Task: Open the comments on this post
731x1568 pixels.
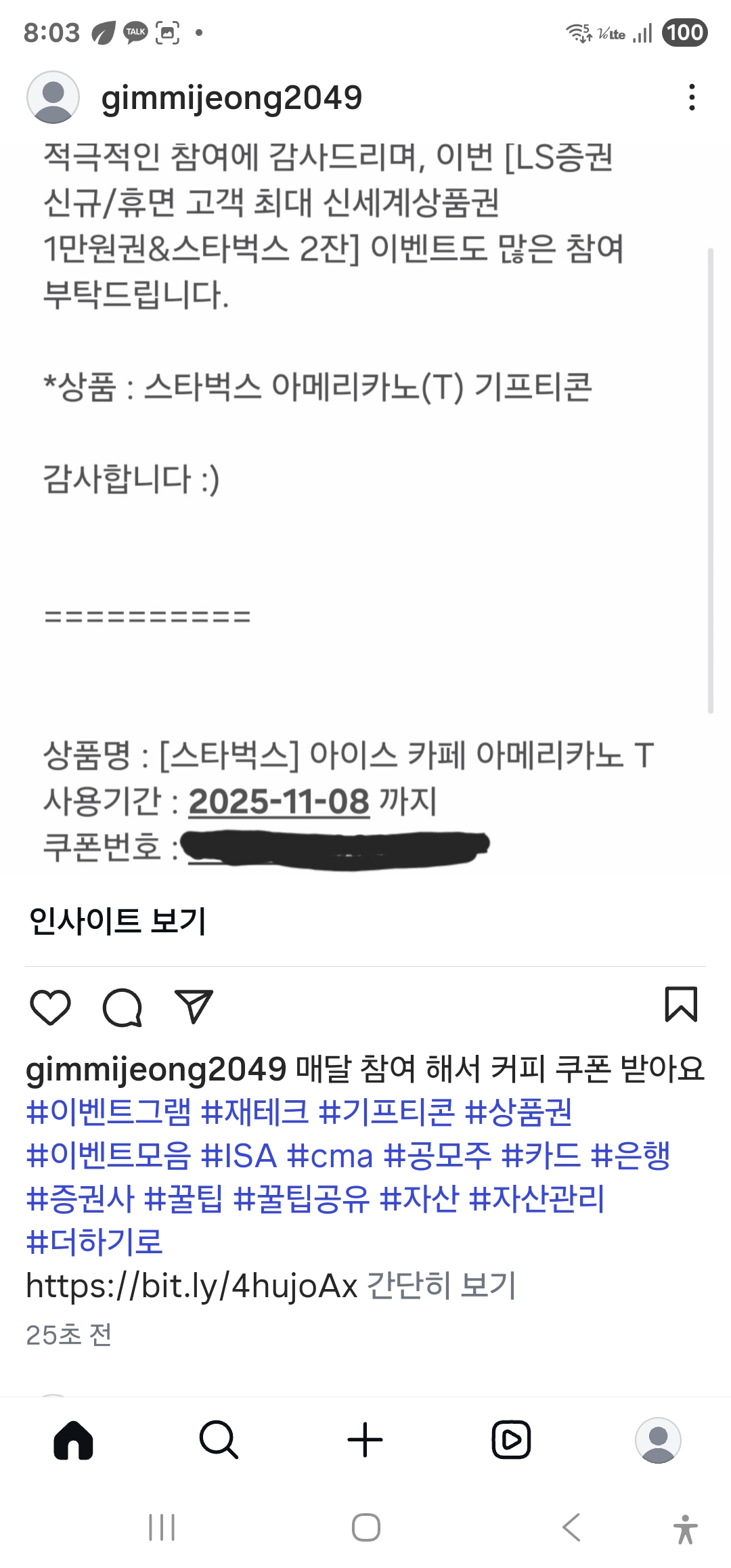Action: point(123,1007)
